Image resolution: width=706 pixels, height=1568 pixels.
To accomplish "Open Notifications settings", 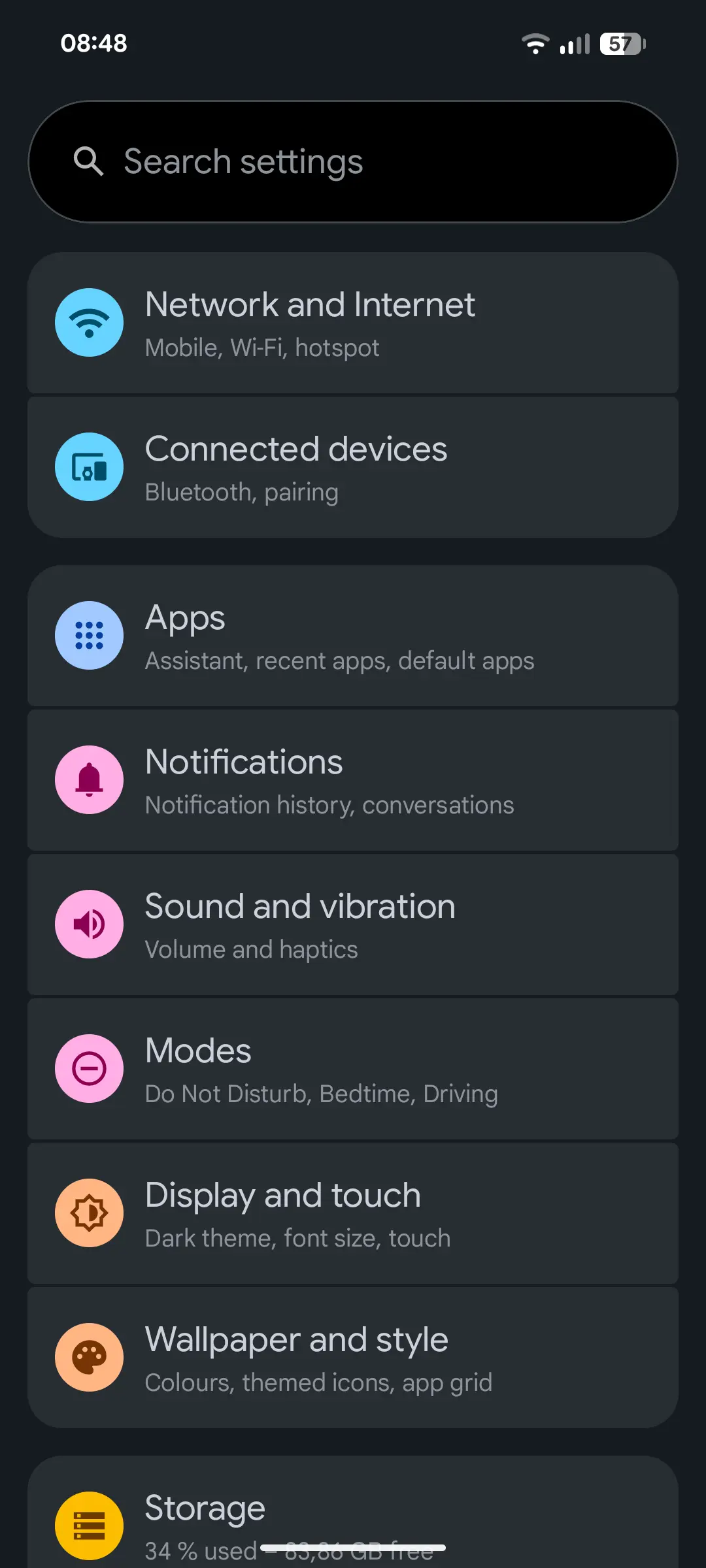I will point(353,780).
